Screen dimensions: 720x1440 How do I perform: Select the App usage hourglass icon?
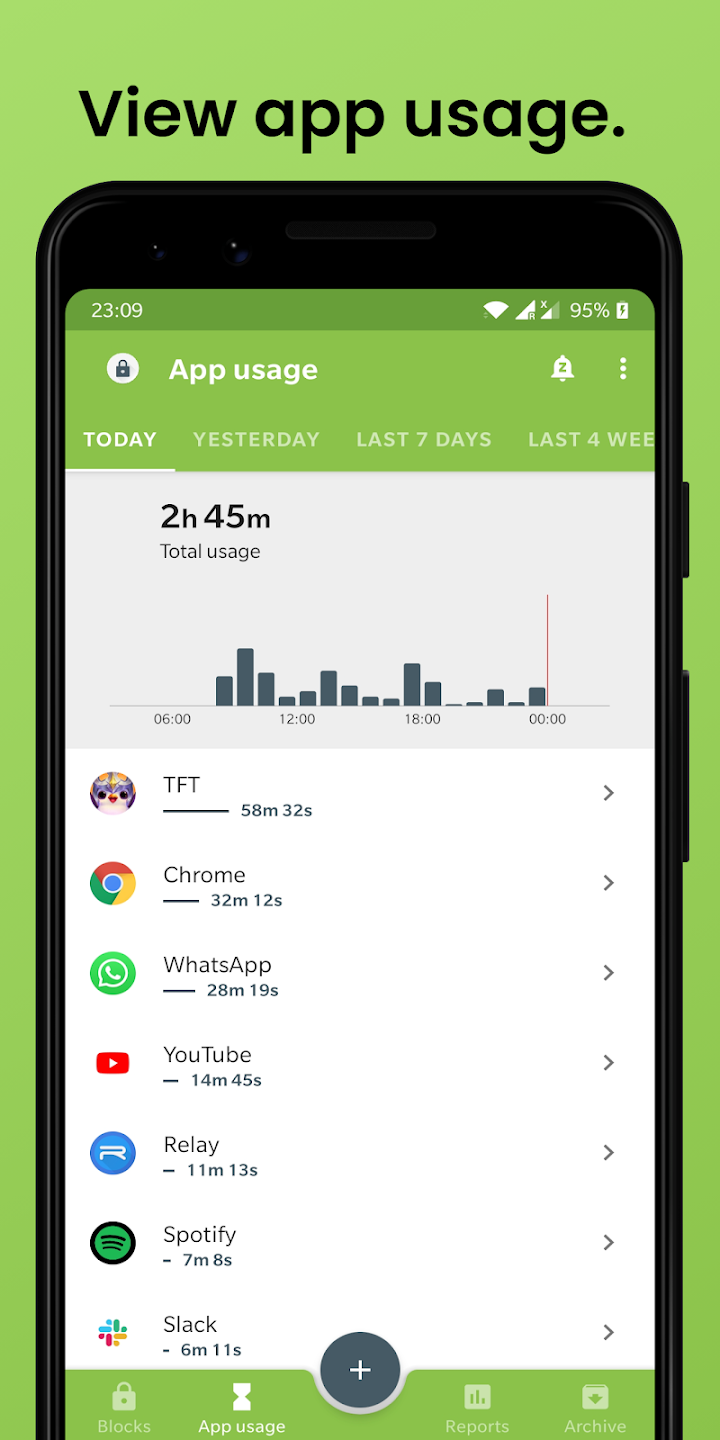(x=241, y=1395)
